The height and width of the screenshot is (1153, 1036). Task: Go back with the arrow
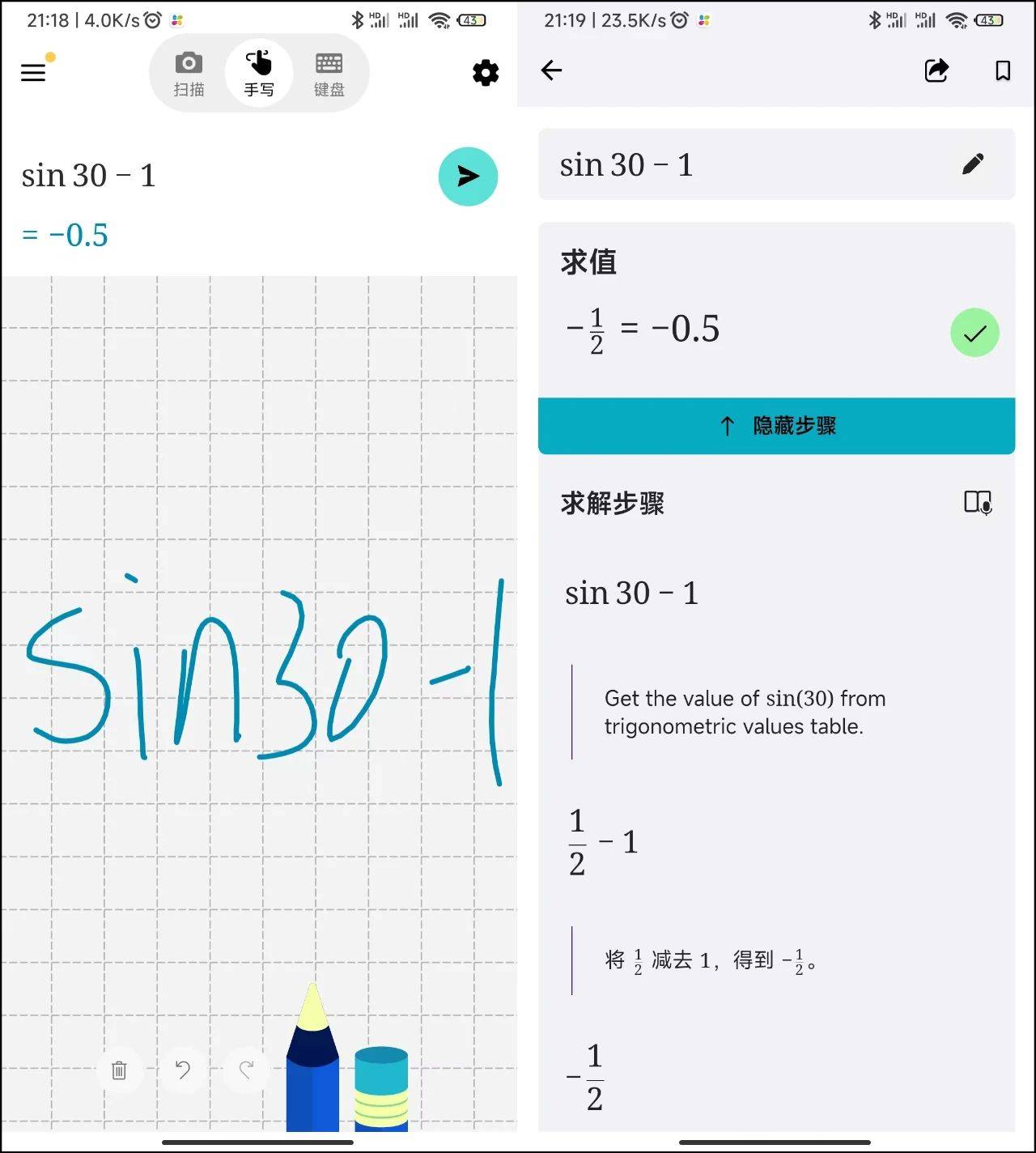[x=551, y=70]
